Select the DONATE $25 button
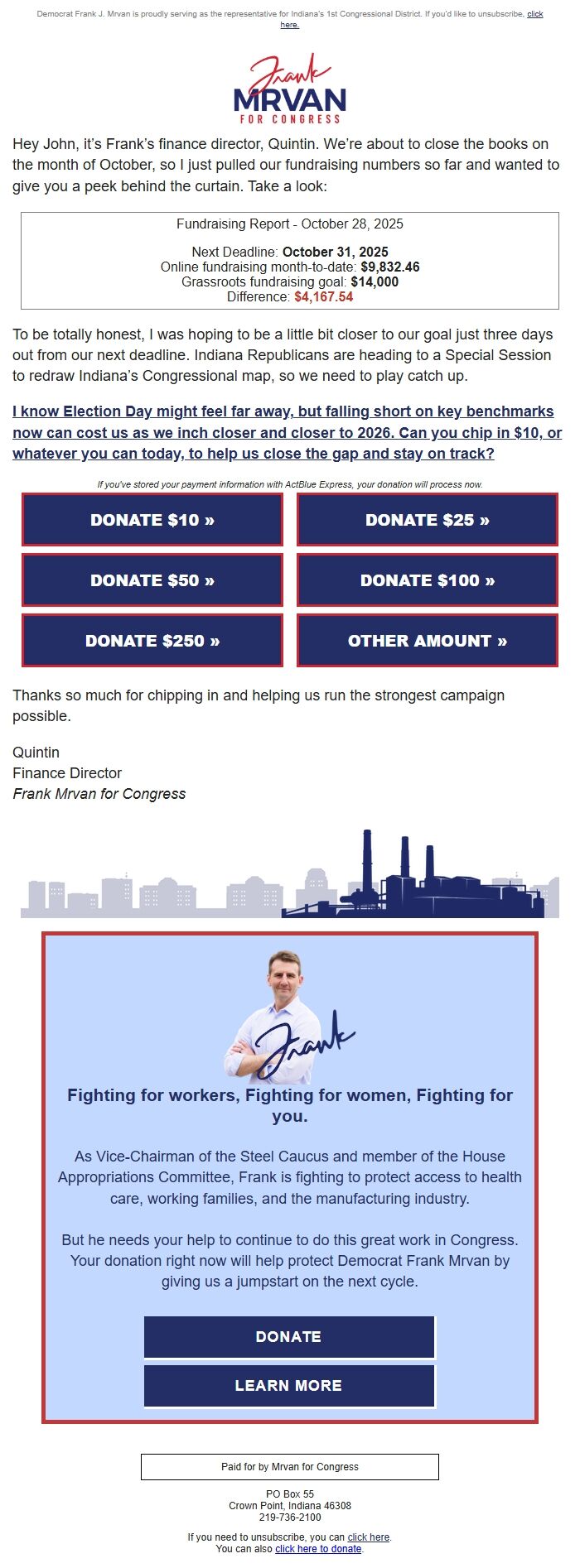The height and width of the screenshot is (1568, 580). (x=428, y=520)
